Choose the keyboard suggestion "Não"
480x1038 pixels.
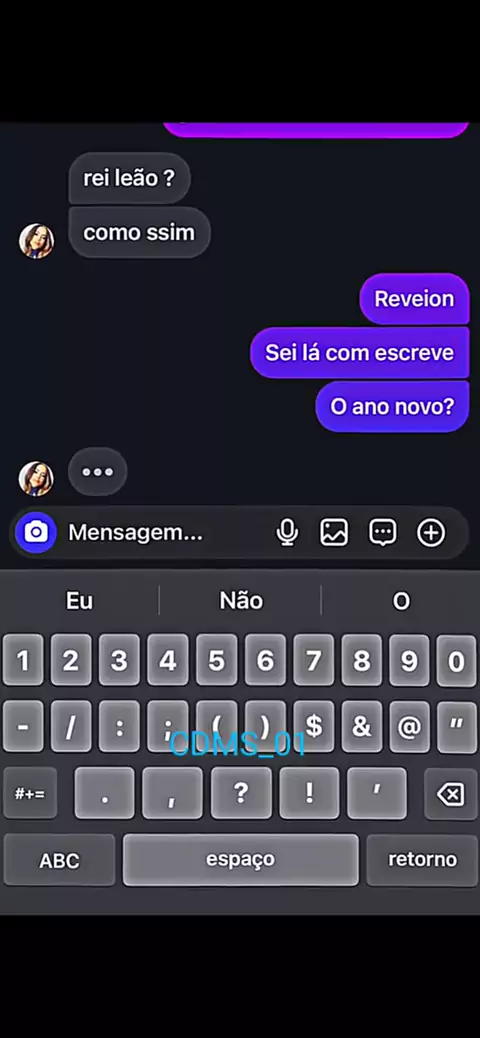point(241,600)
